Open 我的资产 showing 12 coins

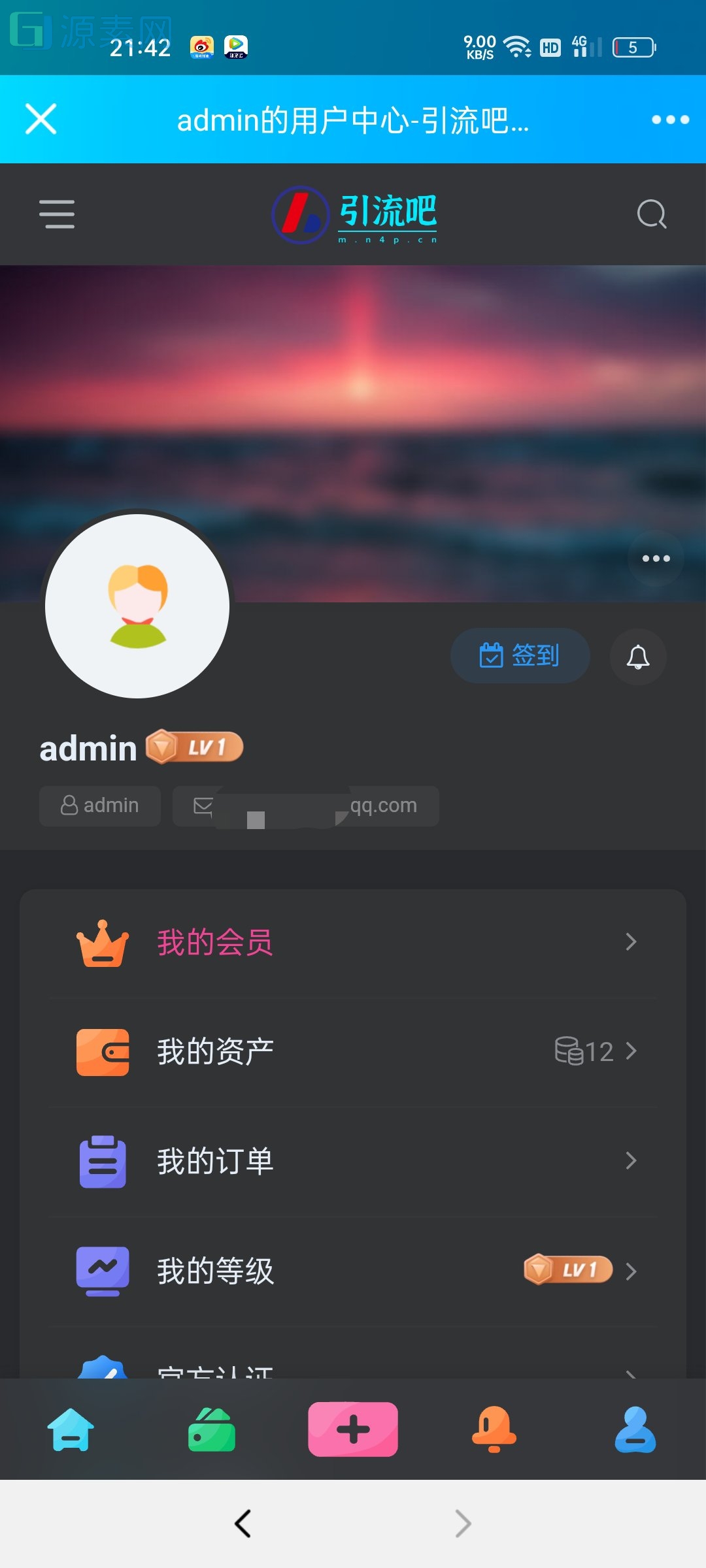tap(214, 1051)
